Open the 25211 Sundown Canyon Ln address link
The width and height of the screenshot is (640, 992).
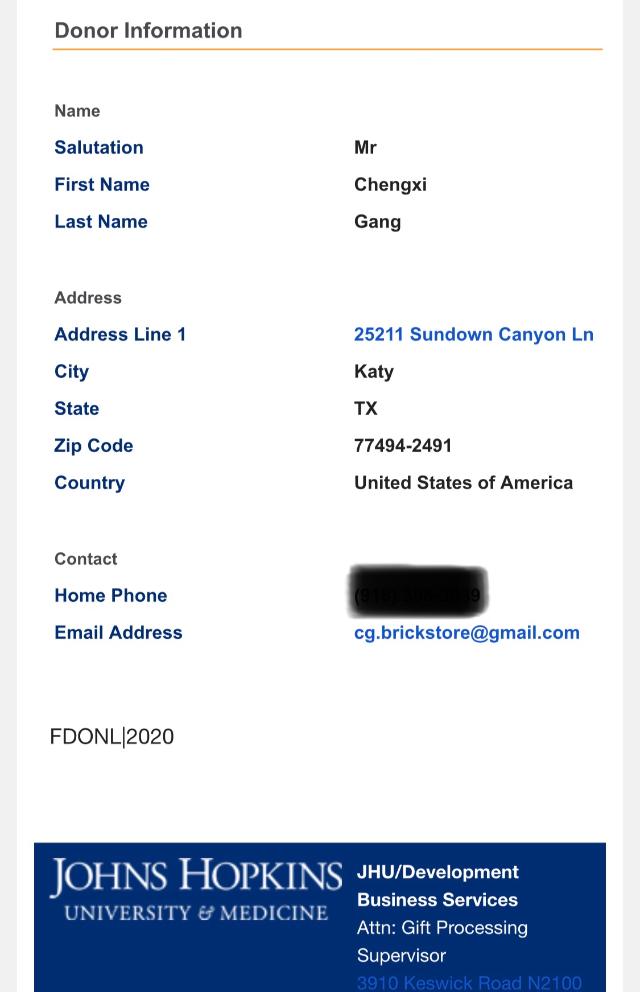click(x=473, y=335)
